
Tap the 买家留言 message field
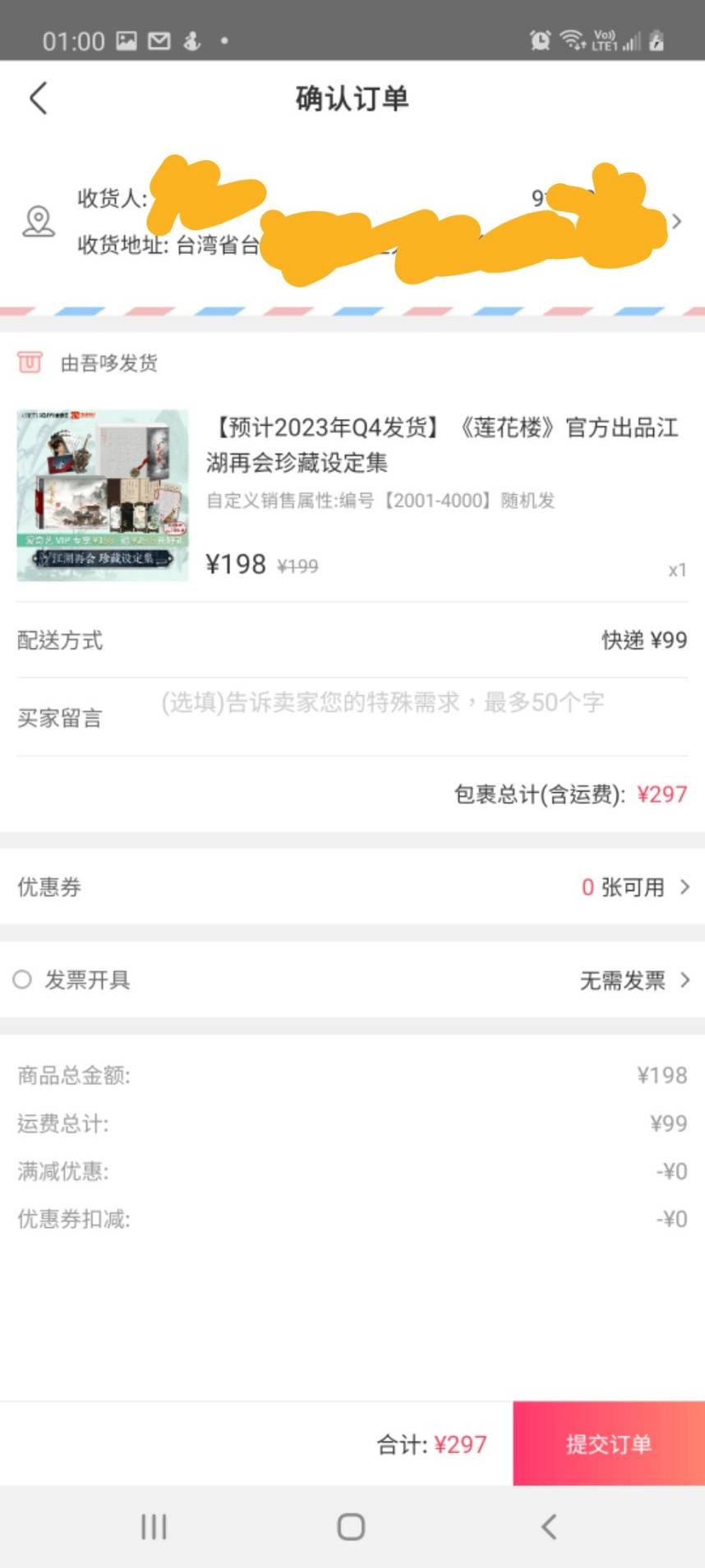pos(382,703)
